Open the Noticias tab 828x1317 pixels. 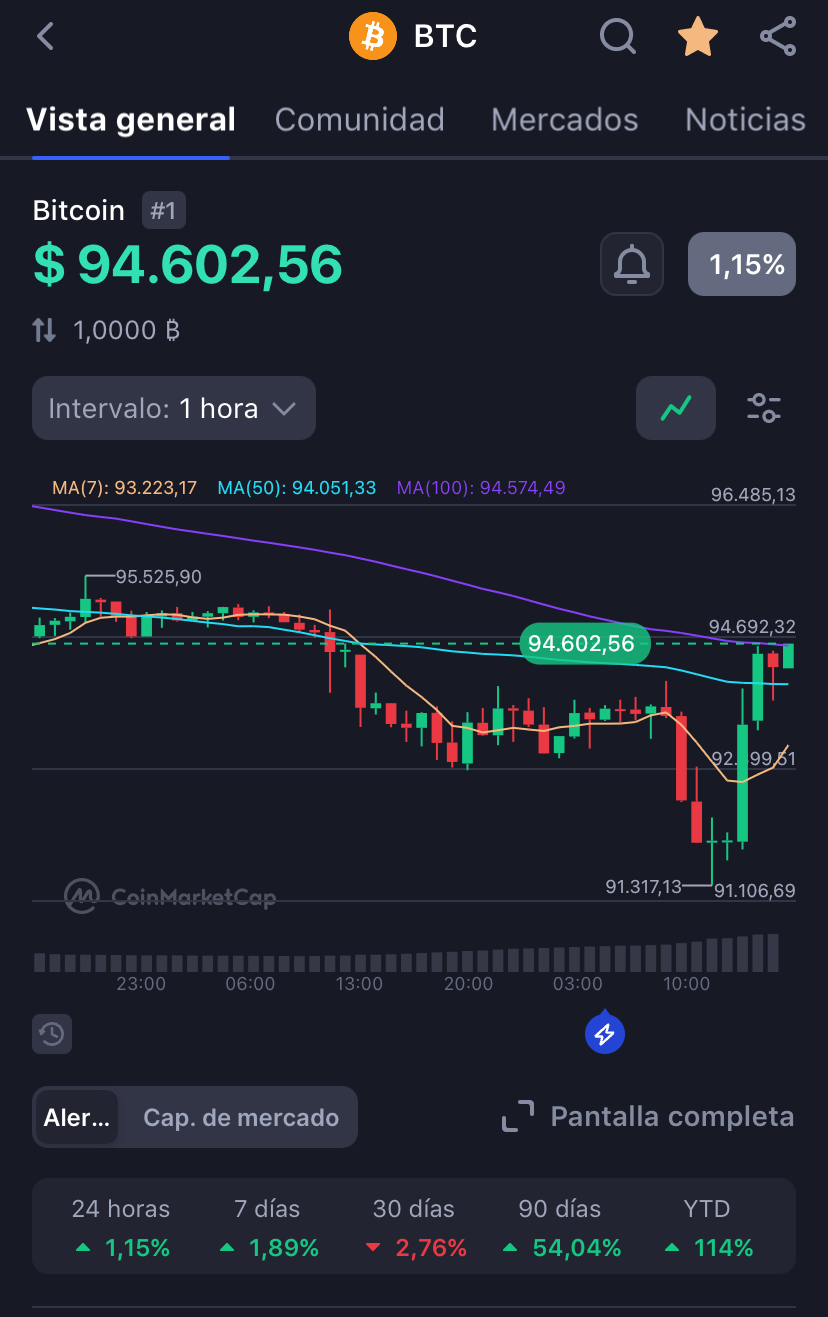(745, 120)
